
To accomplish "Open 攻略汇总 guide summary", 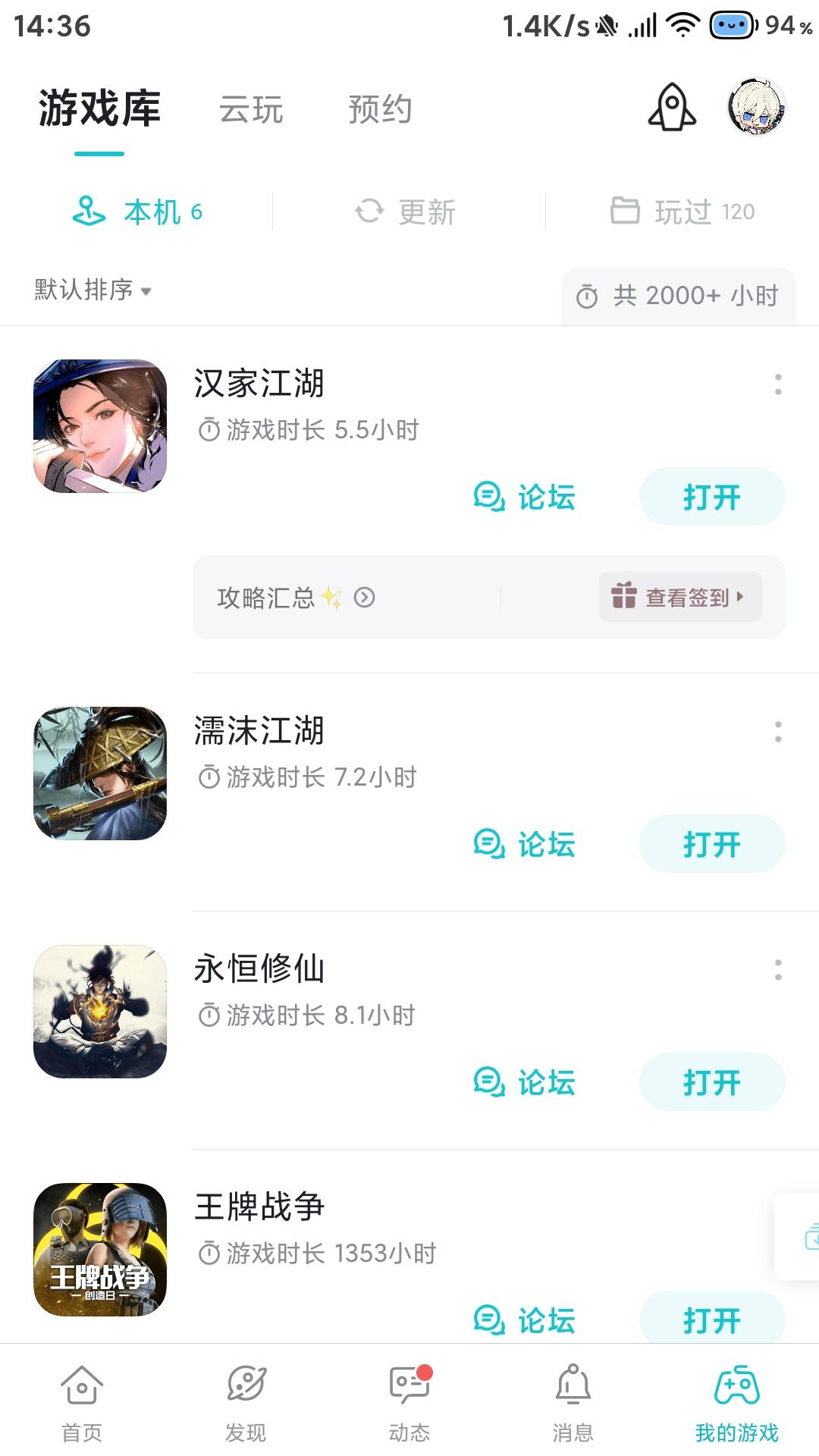I will pyautogui.click(x=296, y=598).
